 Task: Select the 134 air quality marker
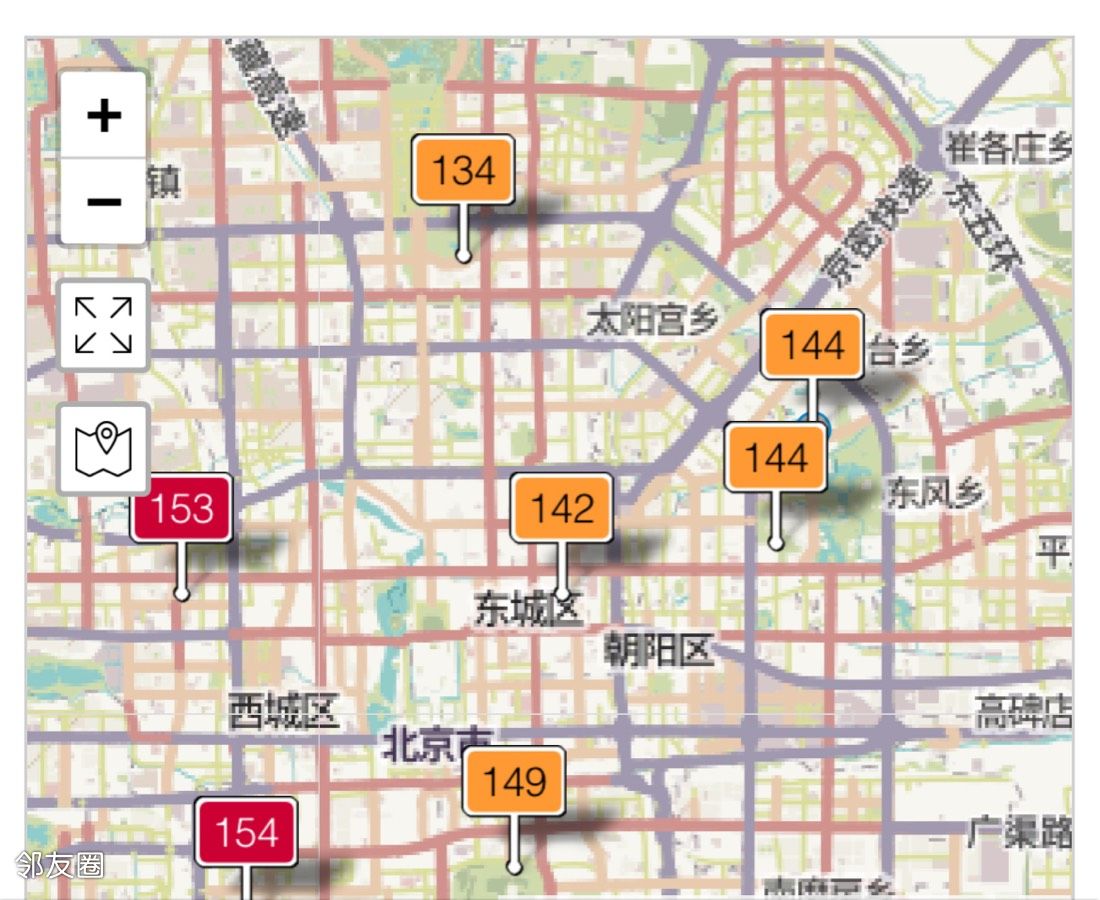click(x=464, y=170)
